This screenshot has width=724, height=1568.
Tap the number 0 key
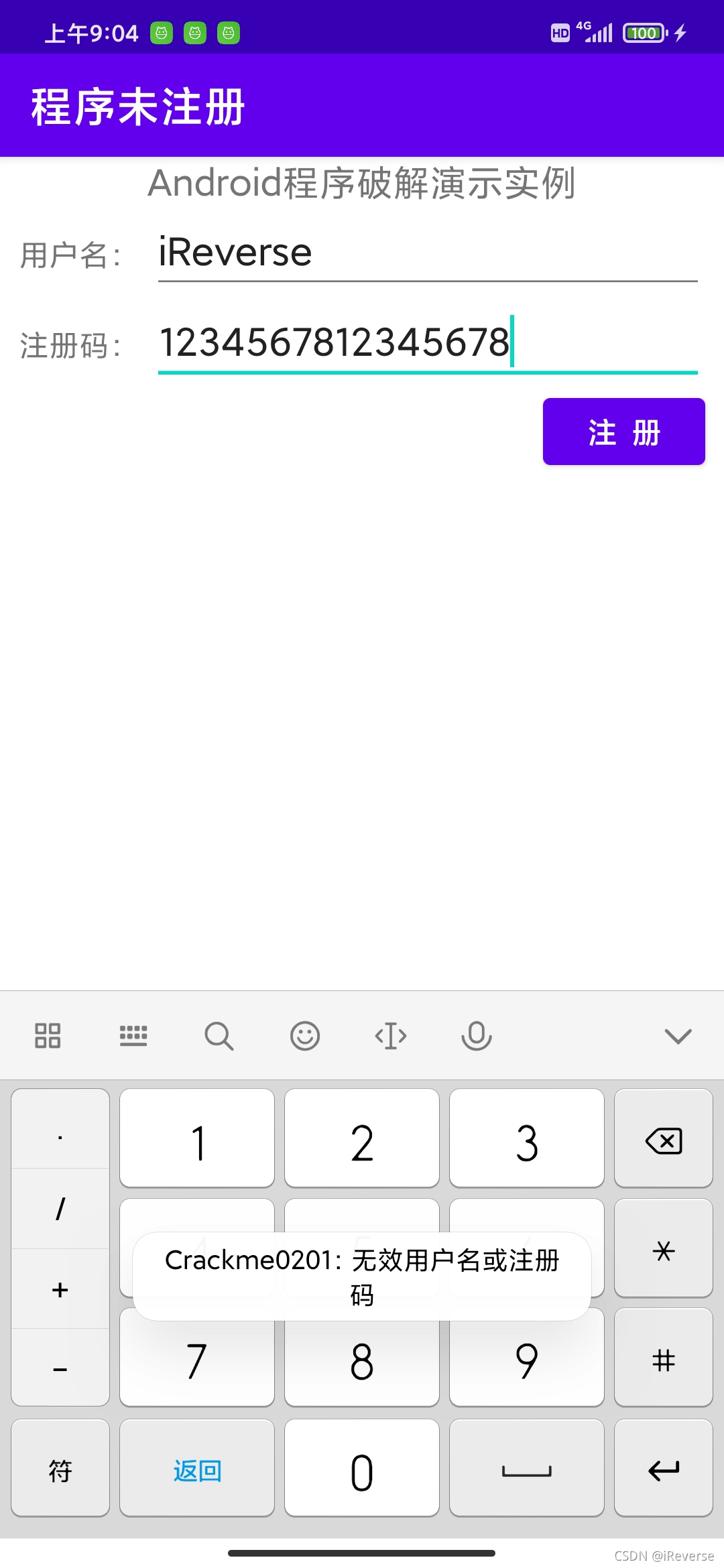(361, 1467)
